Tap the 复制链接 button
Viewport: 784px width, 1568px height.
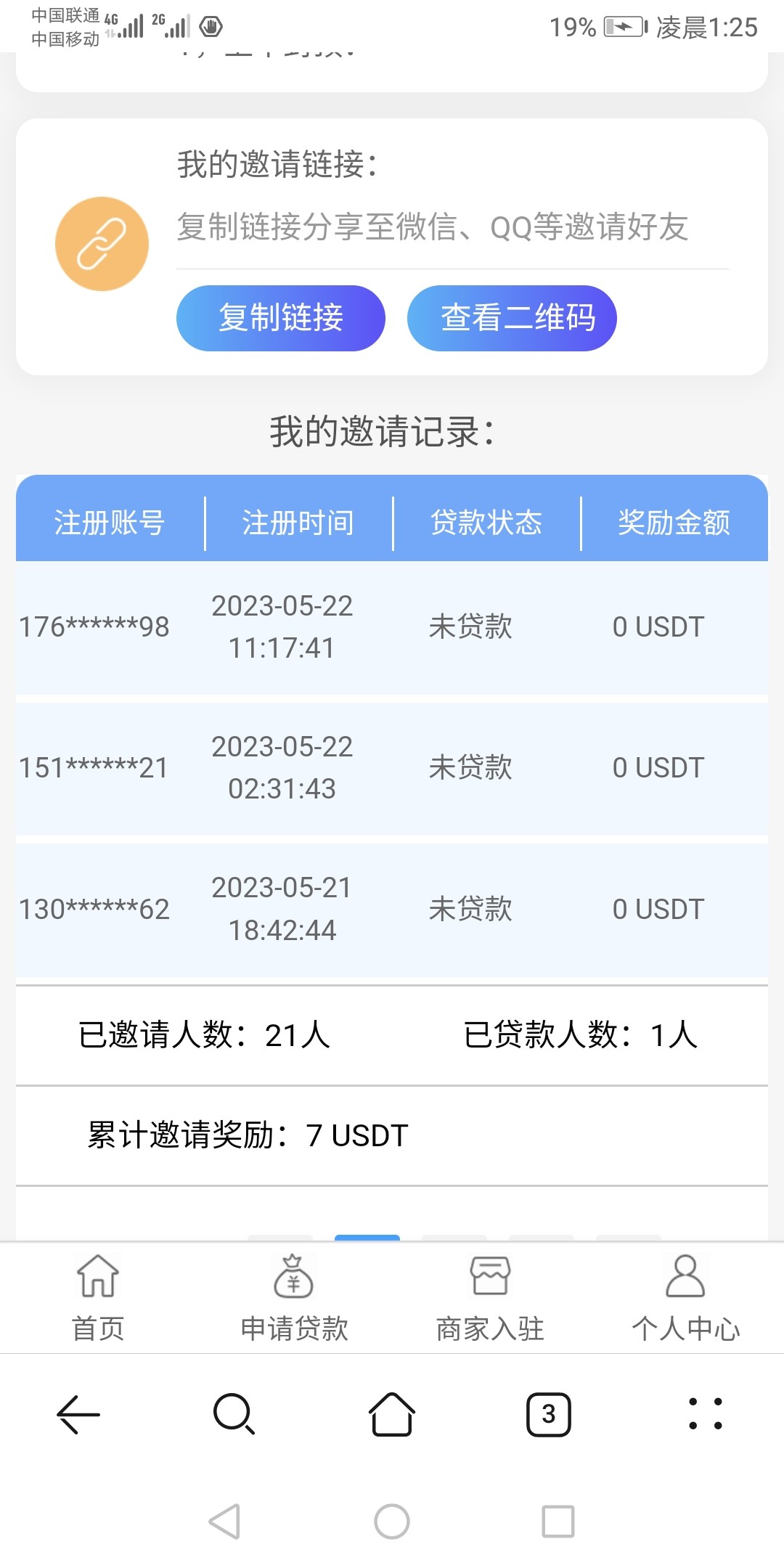coord(280,318)
